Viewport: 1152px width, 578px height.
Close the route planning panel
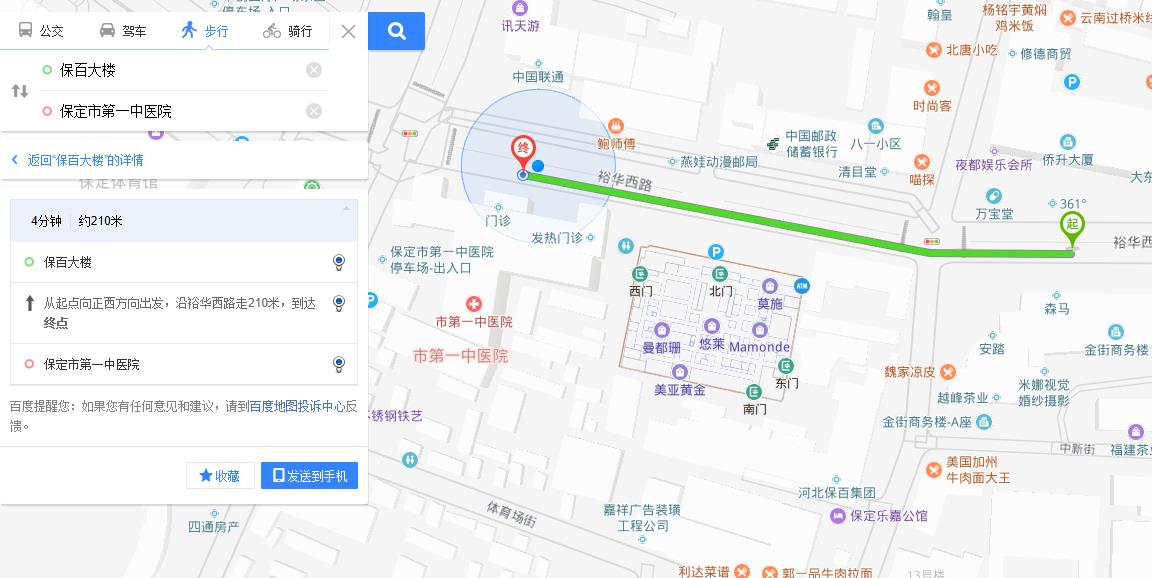(x=348, y=31)
